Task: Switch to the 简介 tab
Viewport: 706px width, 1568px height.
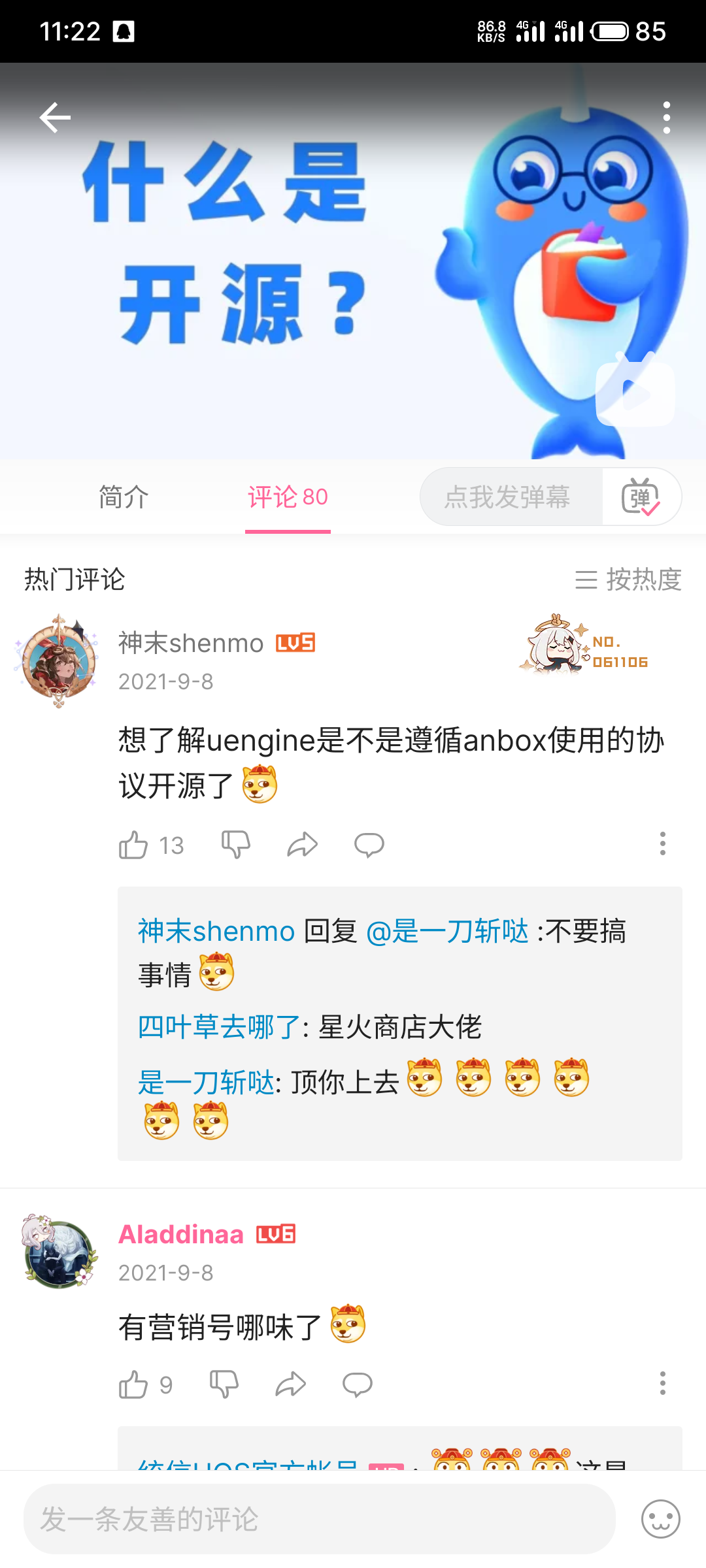Action: (124, 497)
